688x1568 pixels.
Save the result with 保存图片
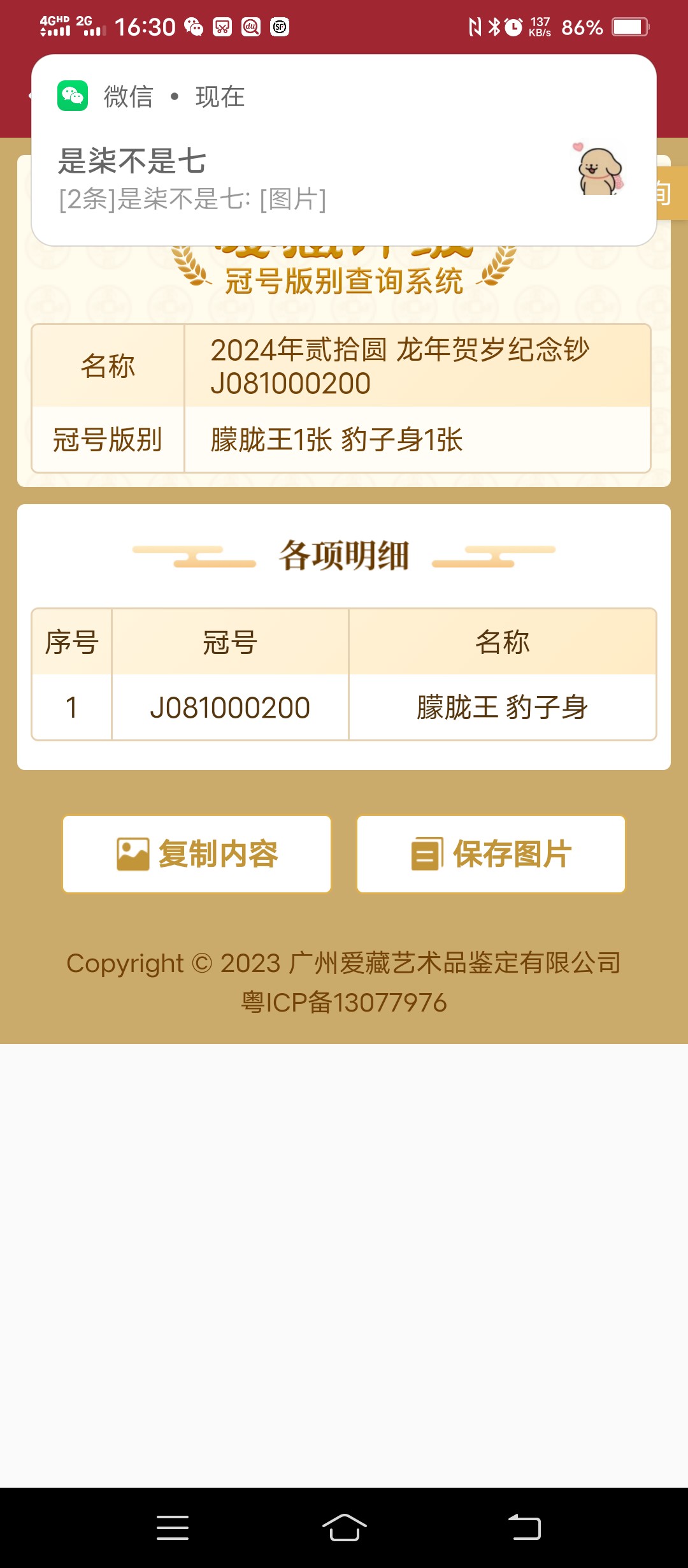[x=491, y=854]
